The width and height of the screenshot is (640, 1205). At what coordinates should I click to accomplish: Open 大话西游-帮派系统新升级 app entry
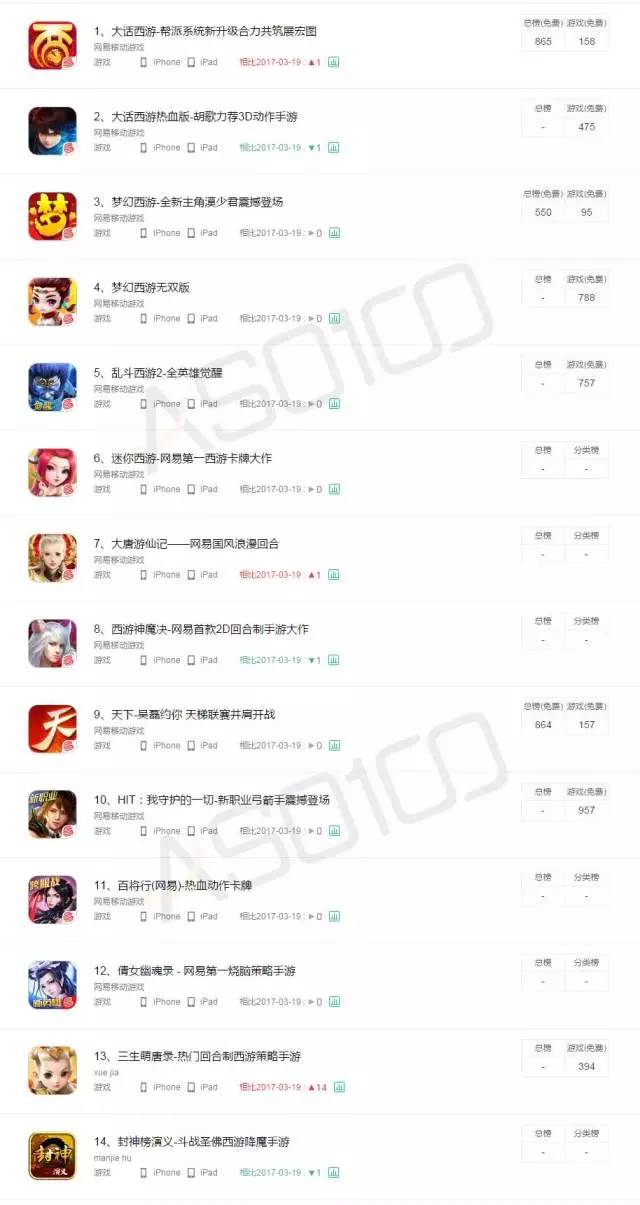click(x=205, y=31)
